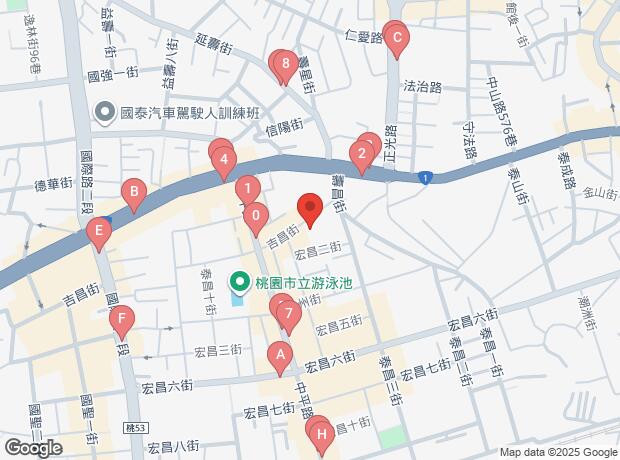Select marker E on the map

click(98, 235)
